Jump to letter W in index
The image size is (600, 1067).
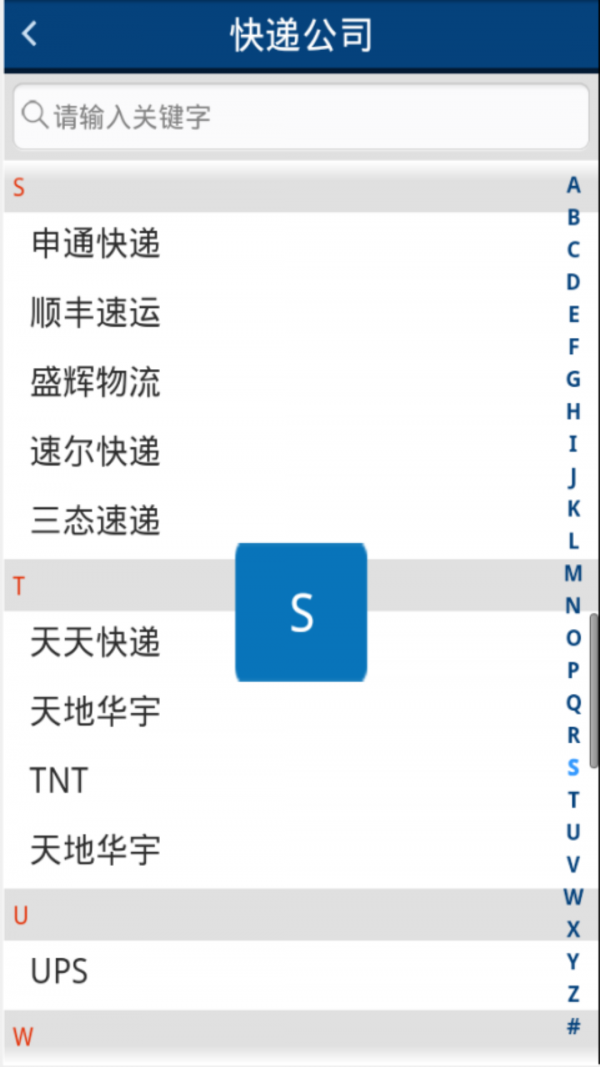click(x=573, y=898)
